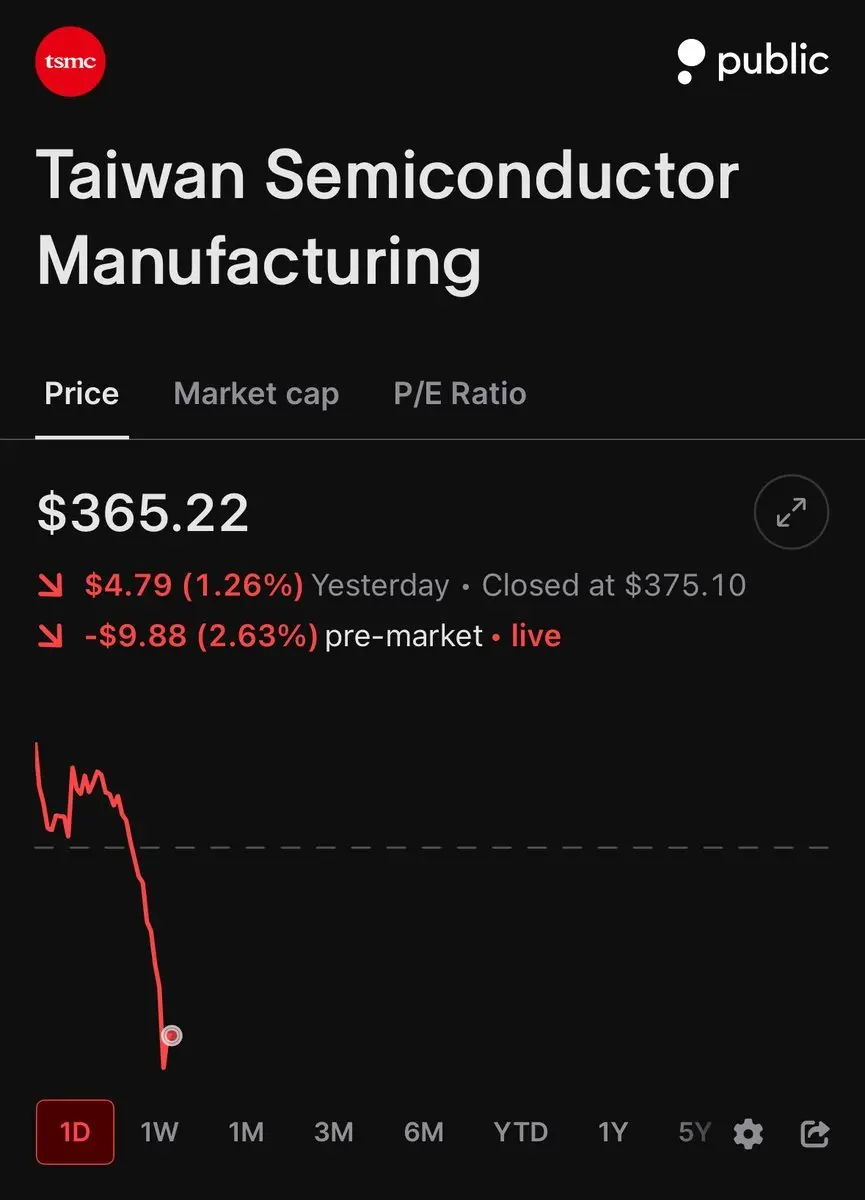Show the 5Y price chart
The width and height of the screenshot is (865, 1200).
click(693, 1132)
